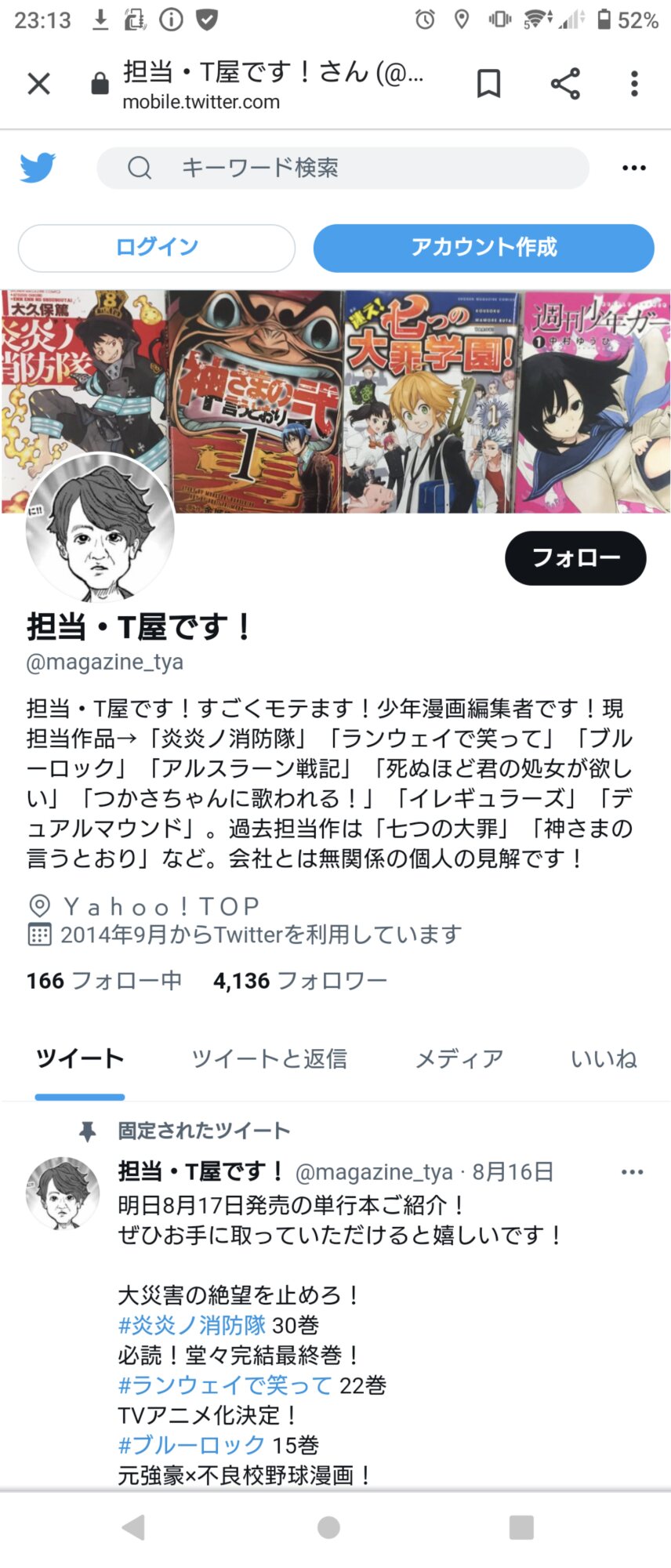Tap the キーワード検索 search field
The width and height of the screenshot is (671, 1568).
click(x=343, y=168)
